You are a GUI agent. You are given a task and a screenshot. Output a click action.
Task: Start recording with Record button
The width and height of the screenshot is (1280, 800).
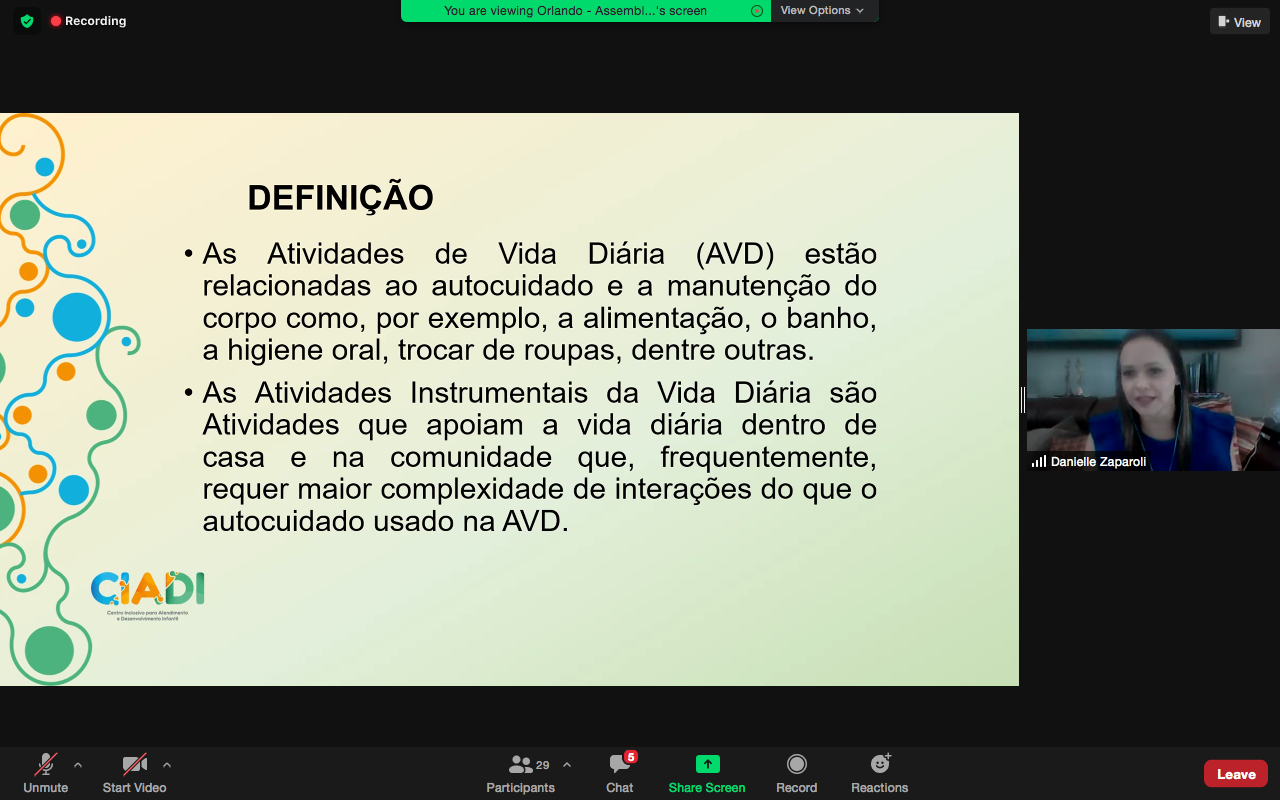pyautogui.click(x=797, y=772)
